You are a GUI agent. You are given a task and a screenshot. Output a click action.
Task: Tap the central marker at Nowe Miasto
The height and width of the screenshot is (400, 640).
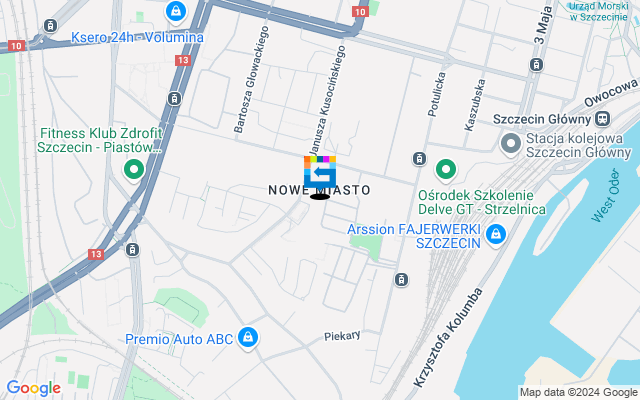[x=320, y=173]
